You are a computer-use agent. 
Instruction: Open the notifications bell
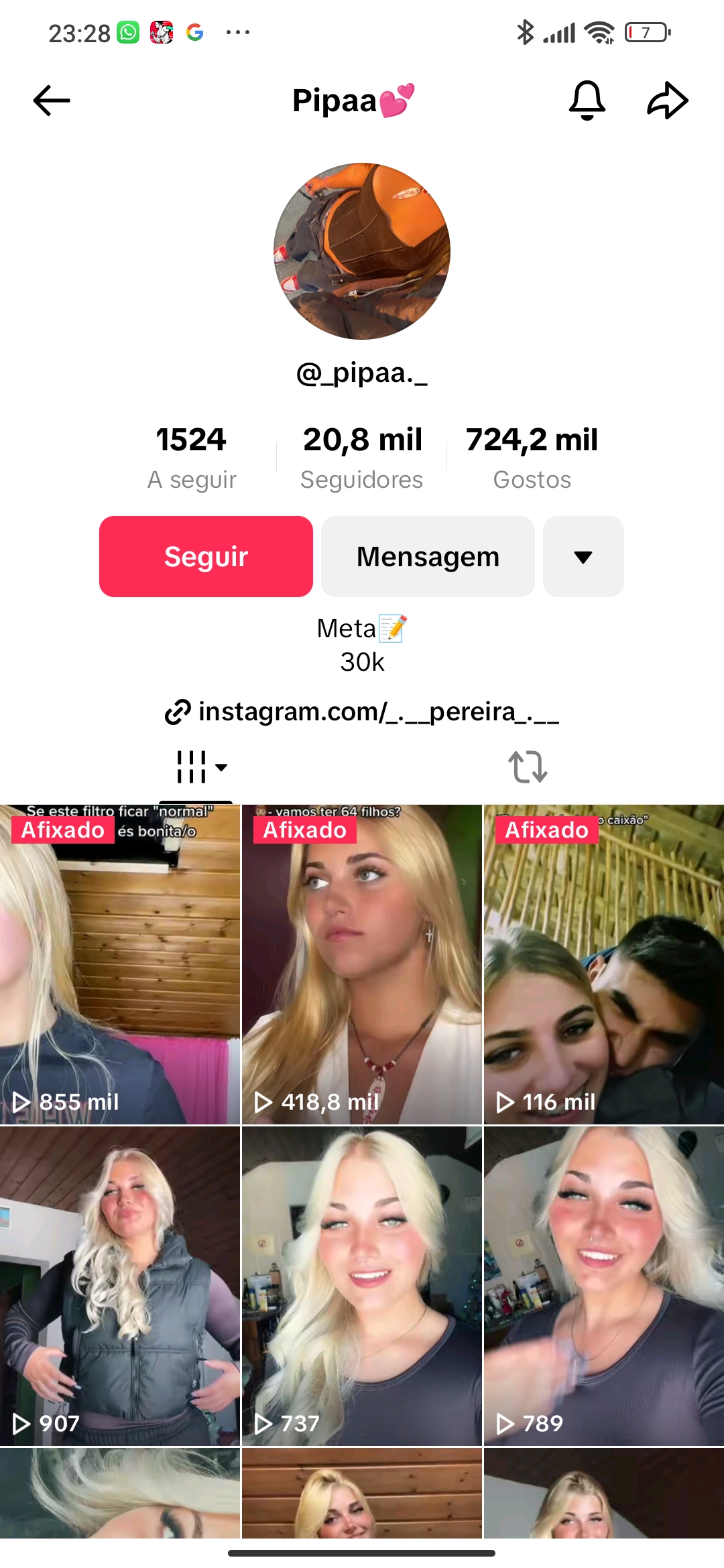587,101
